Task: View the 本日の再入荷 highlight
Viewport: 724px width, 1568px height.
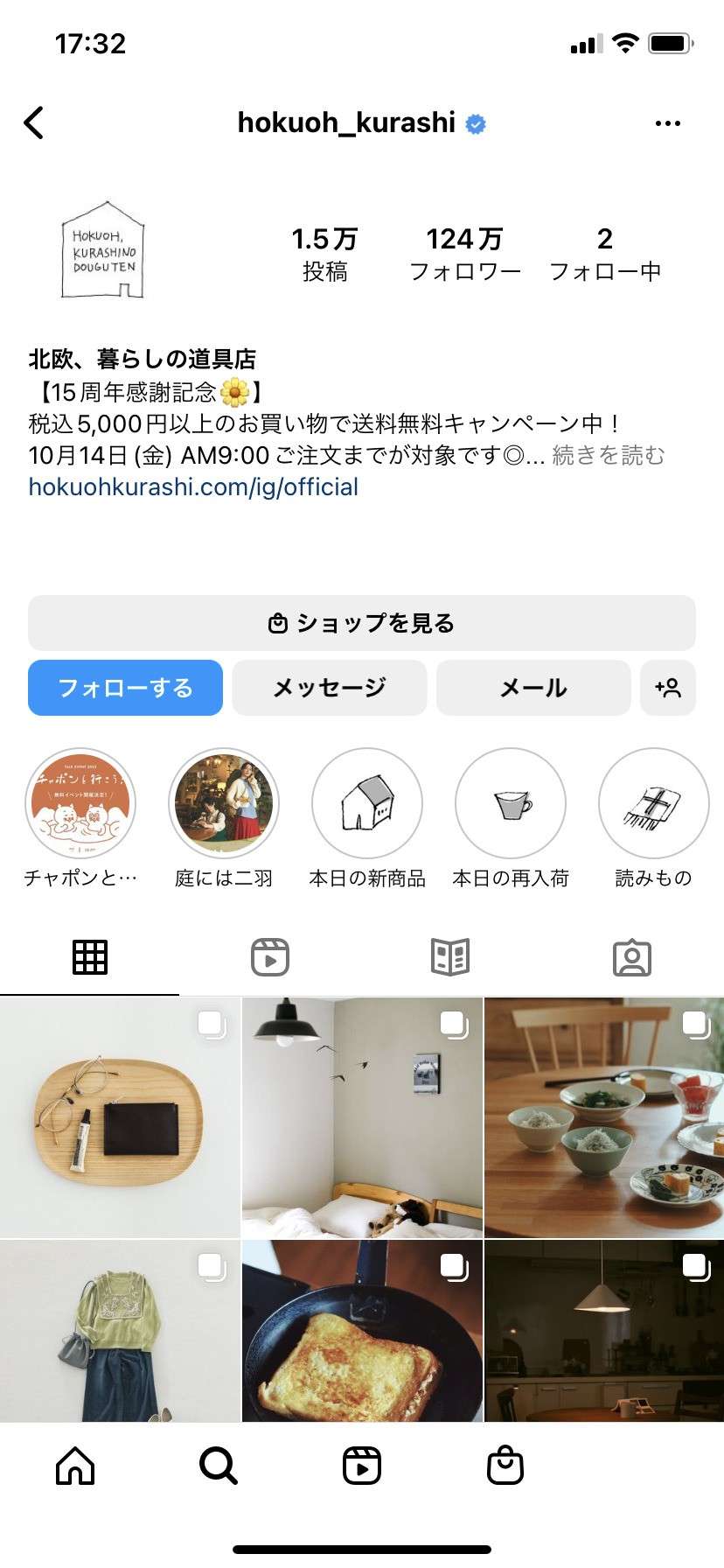Action: pyautogui.click(x=511, y=803)
